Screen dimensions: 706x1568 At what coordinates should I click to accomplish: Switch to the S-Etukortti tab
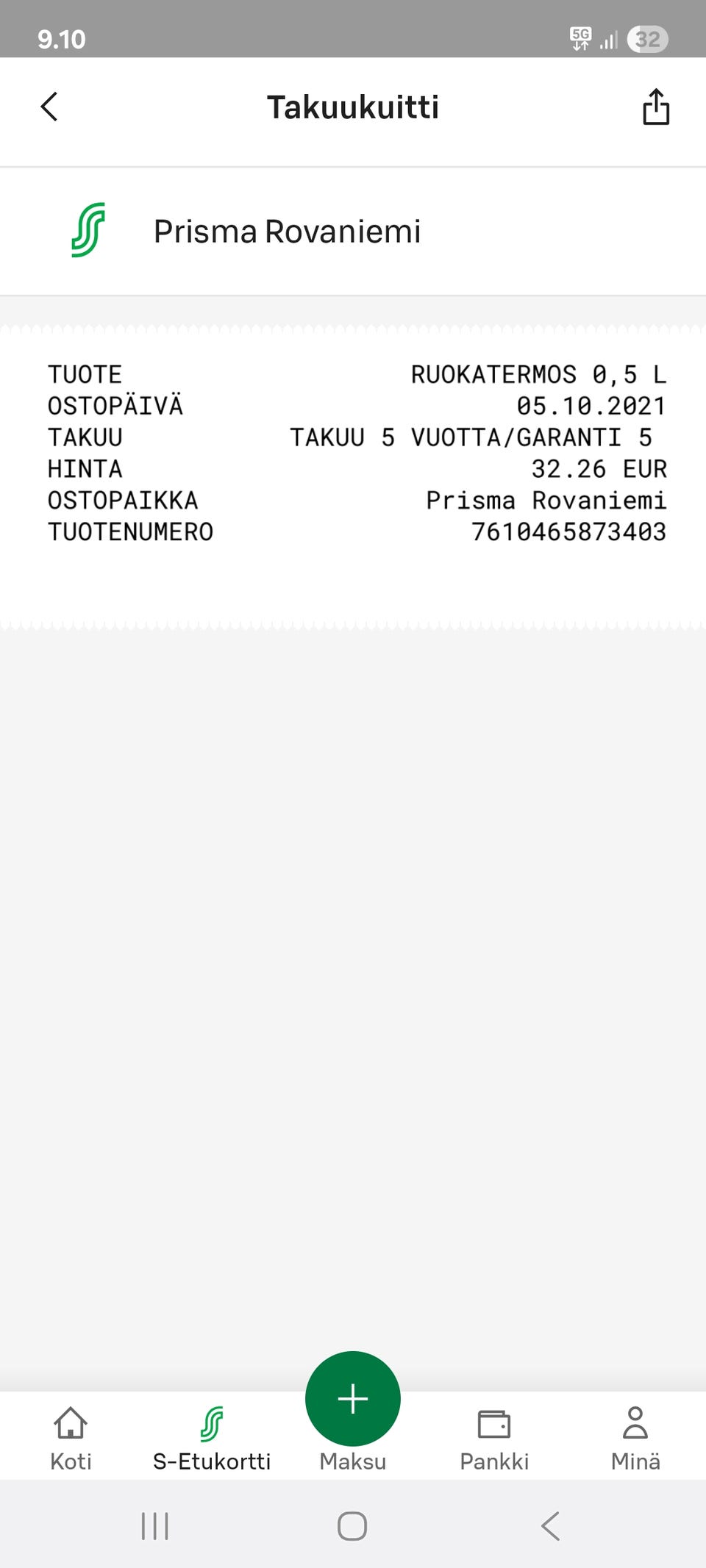tap(212, 1438)
